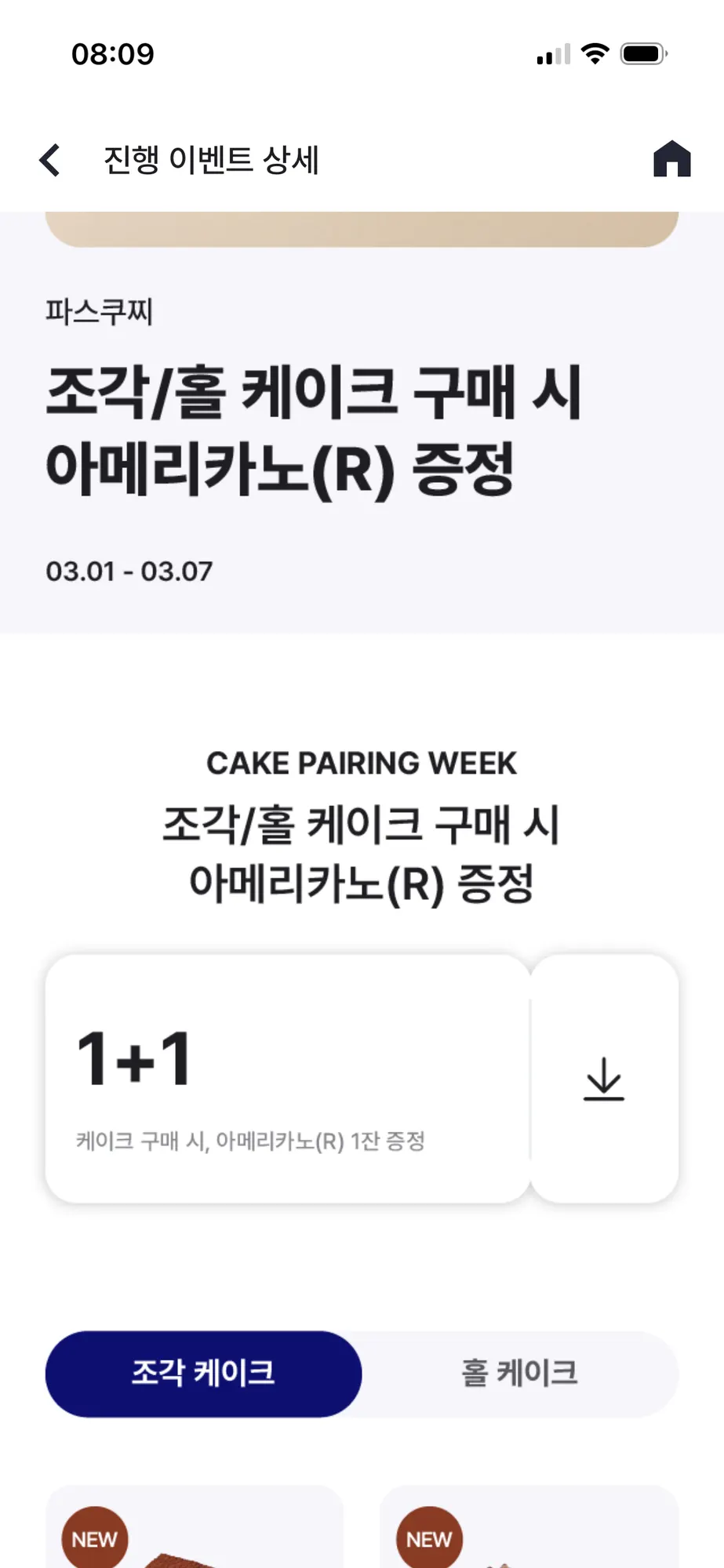Open the home icon in the header
Screen dimensions: 724x1568
(x=671, y=159)
